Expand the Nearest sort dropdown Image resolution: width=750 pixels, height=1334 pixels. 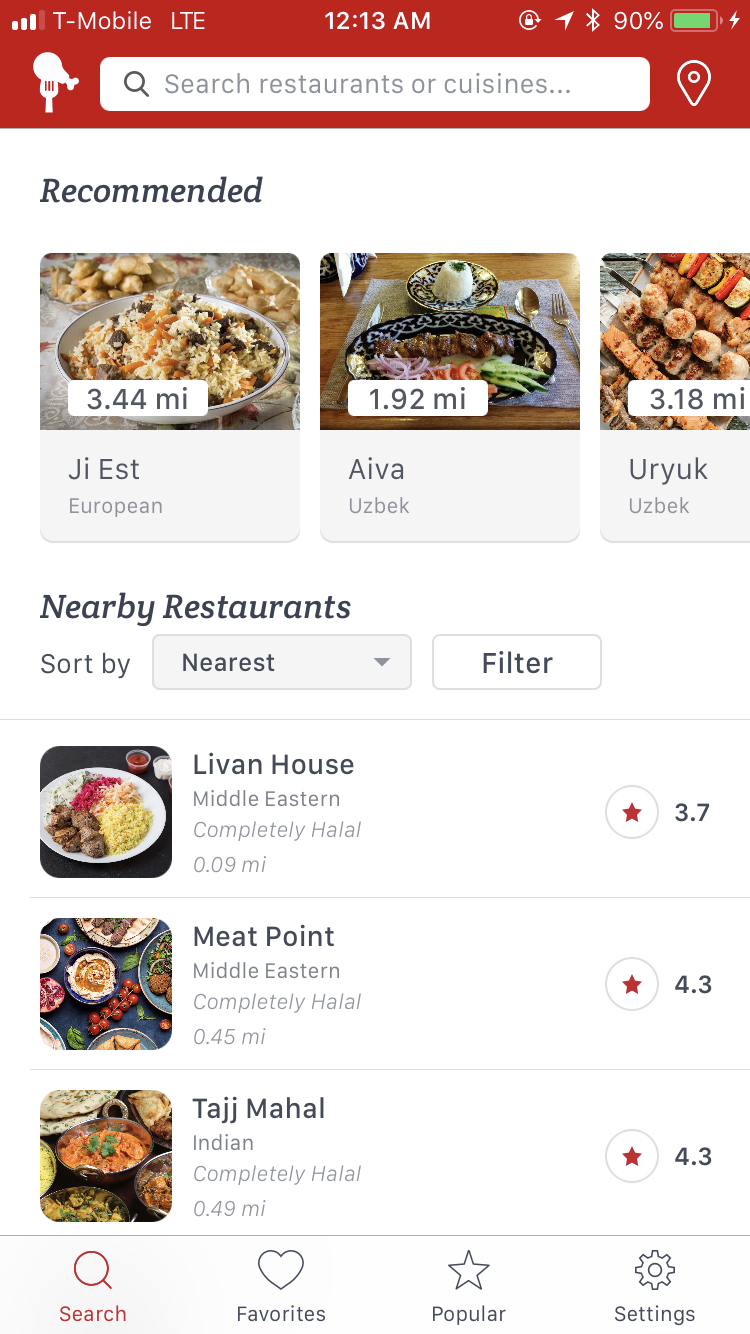282,662
